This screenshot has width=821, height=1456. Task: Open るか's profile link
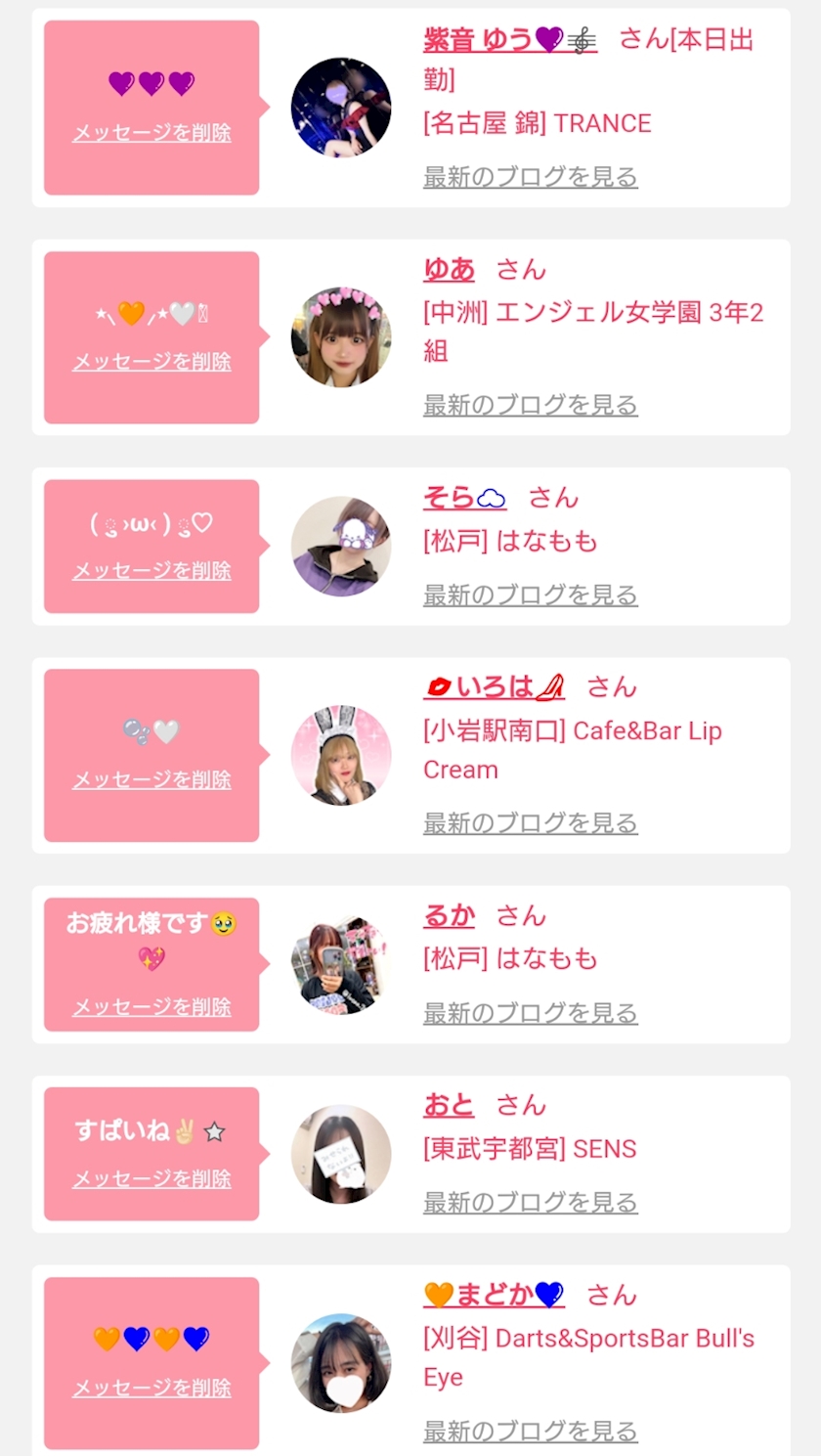click(x=449, y=915)
